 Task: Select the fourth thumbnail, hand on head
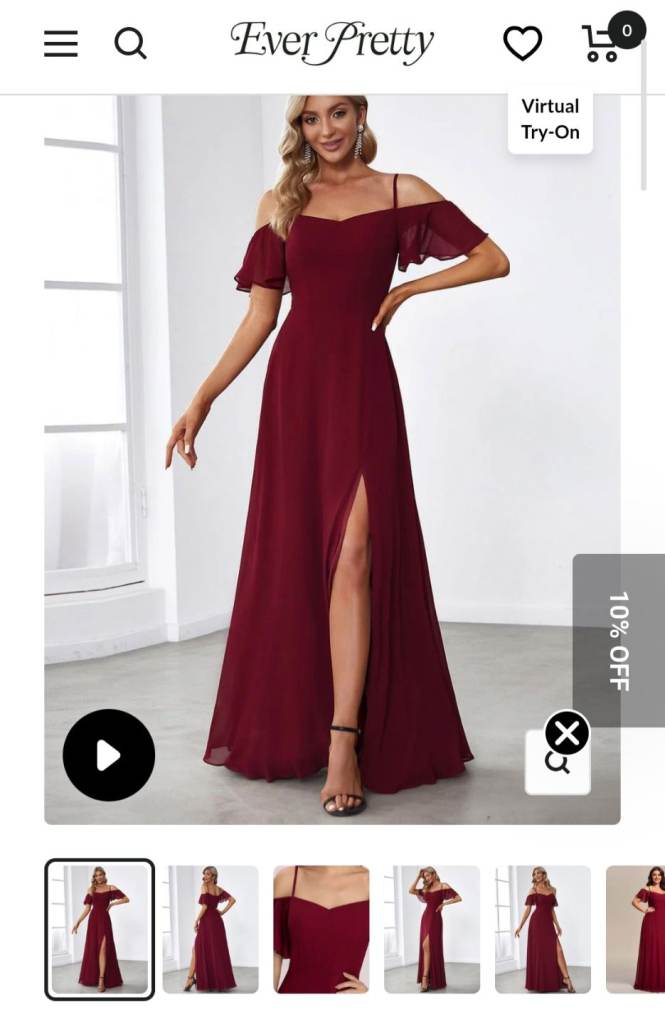click(x=432, y=929)
